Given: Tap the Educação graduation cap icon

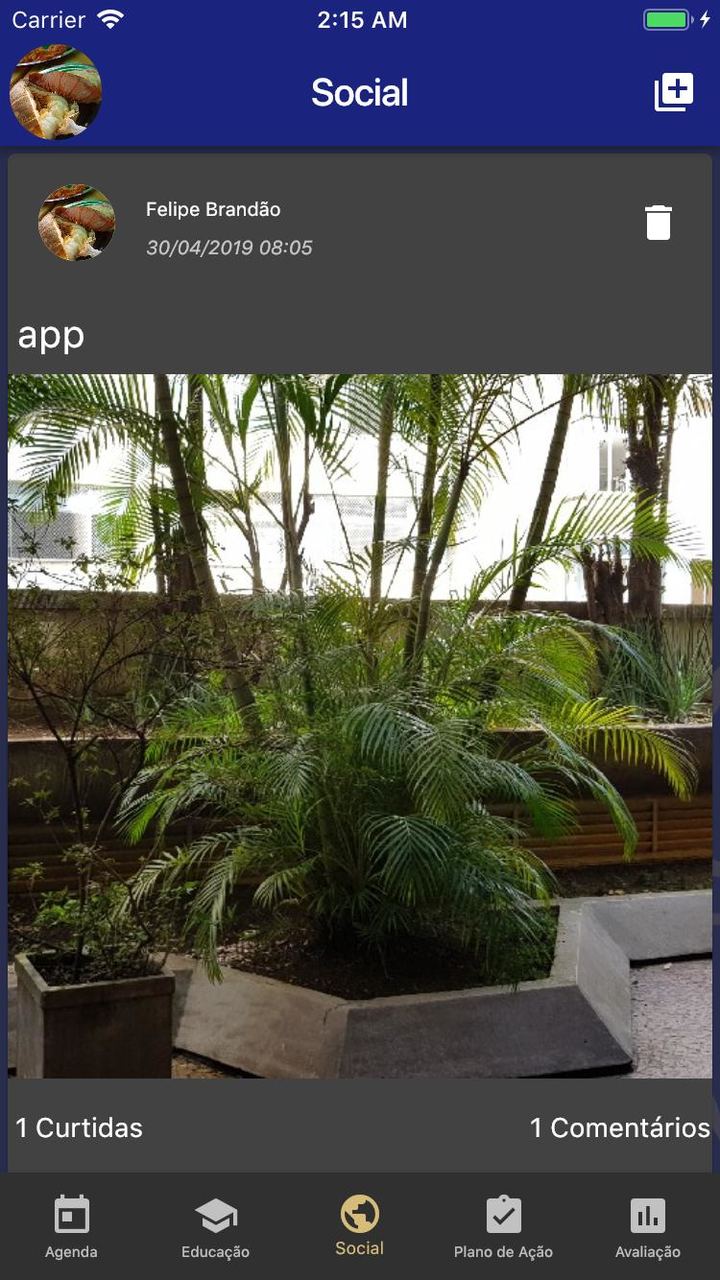Looking at the screenshot, I should pos(215,1216).
